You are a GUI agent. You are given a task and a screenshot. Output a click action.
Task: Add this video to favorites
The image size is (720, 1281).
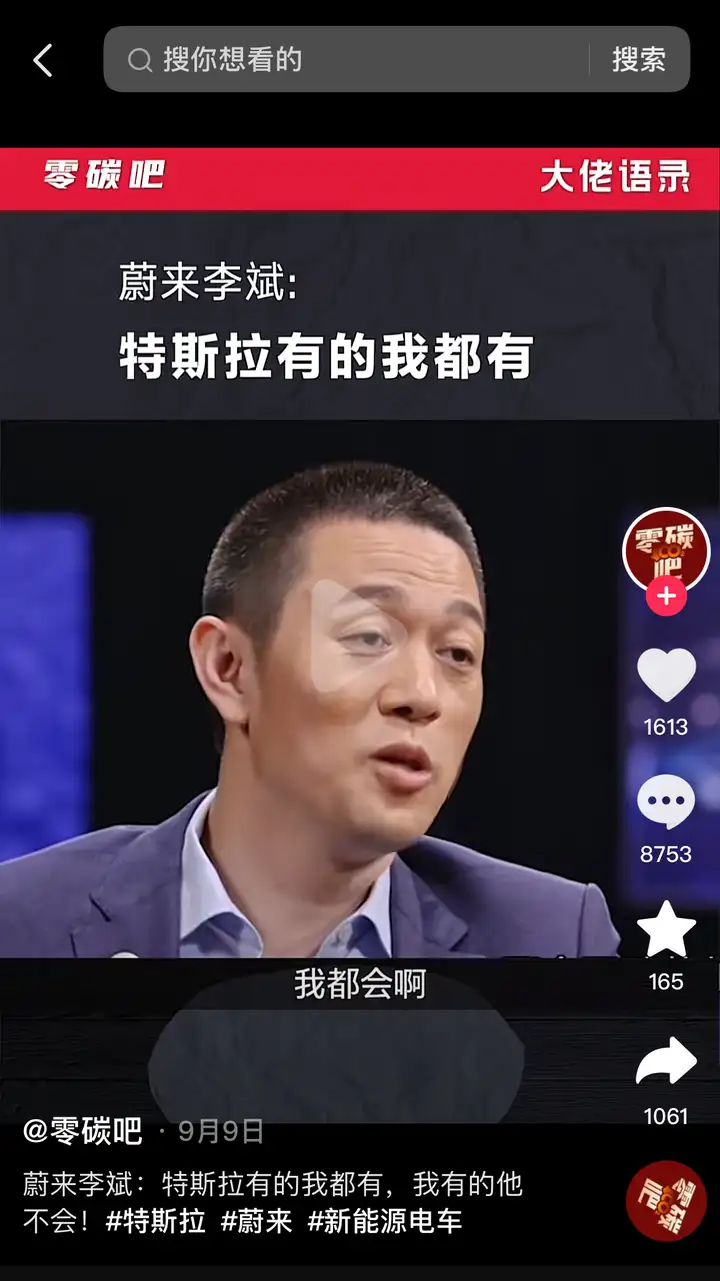[x=666, y=930]
